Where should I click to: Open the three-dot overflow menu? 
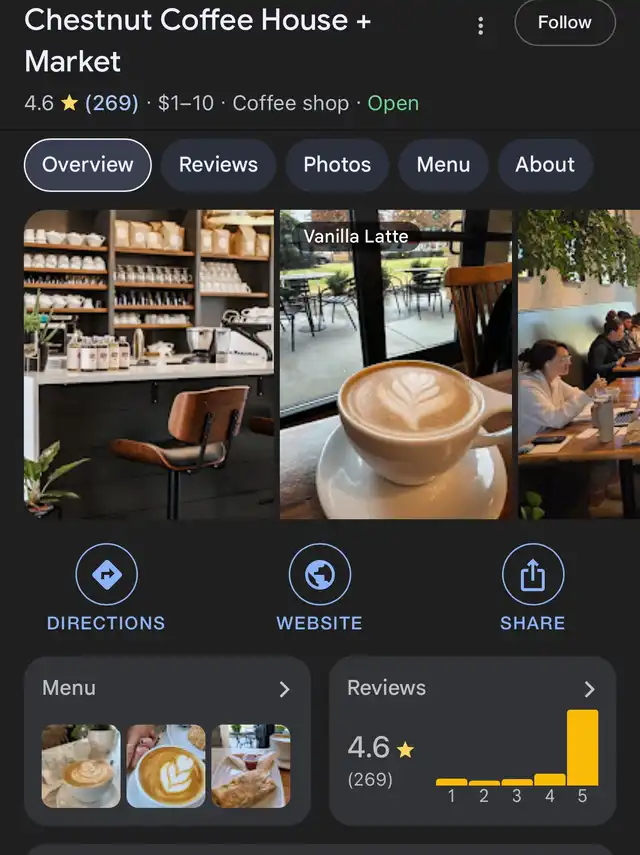[x=481, y=26]
